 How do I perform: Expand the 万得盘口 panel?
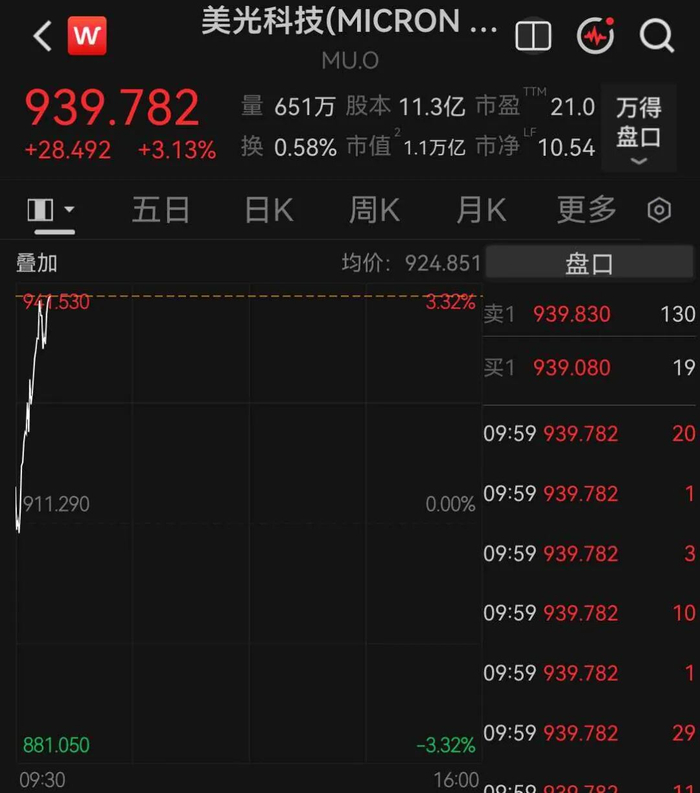click(639, 128)
